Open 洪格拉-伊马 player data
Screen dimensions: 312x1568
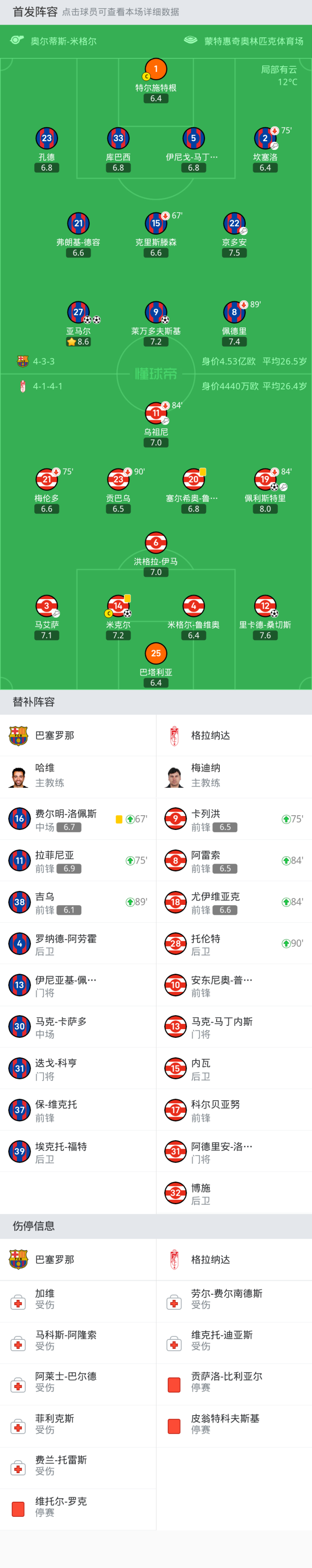[x=156, y=554]
